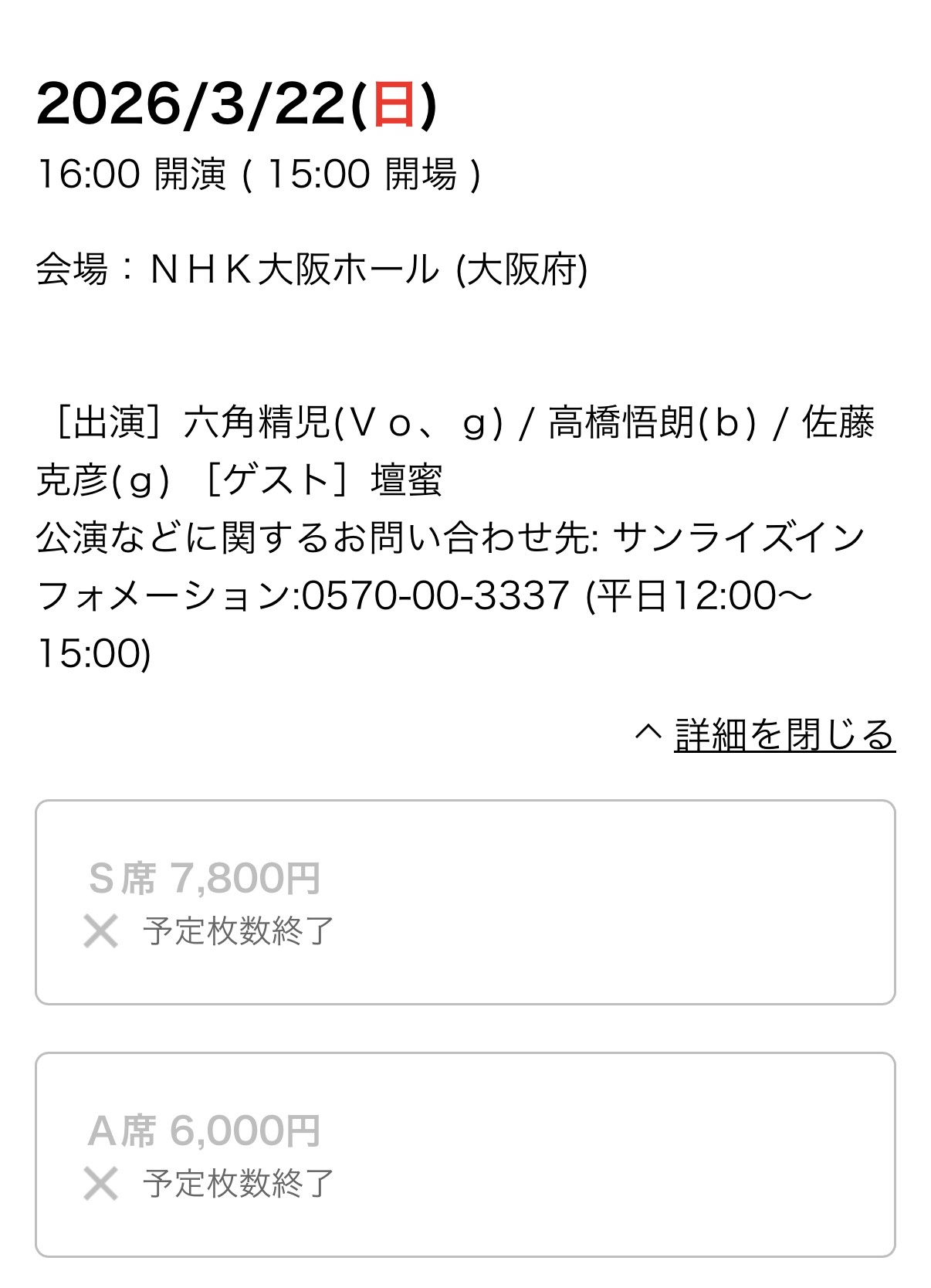
Task: Collapse details via 詳細を閉じる link
Action: pos(784,734)
